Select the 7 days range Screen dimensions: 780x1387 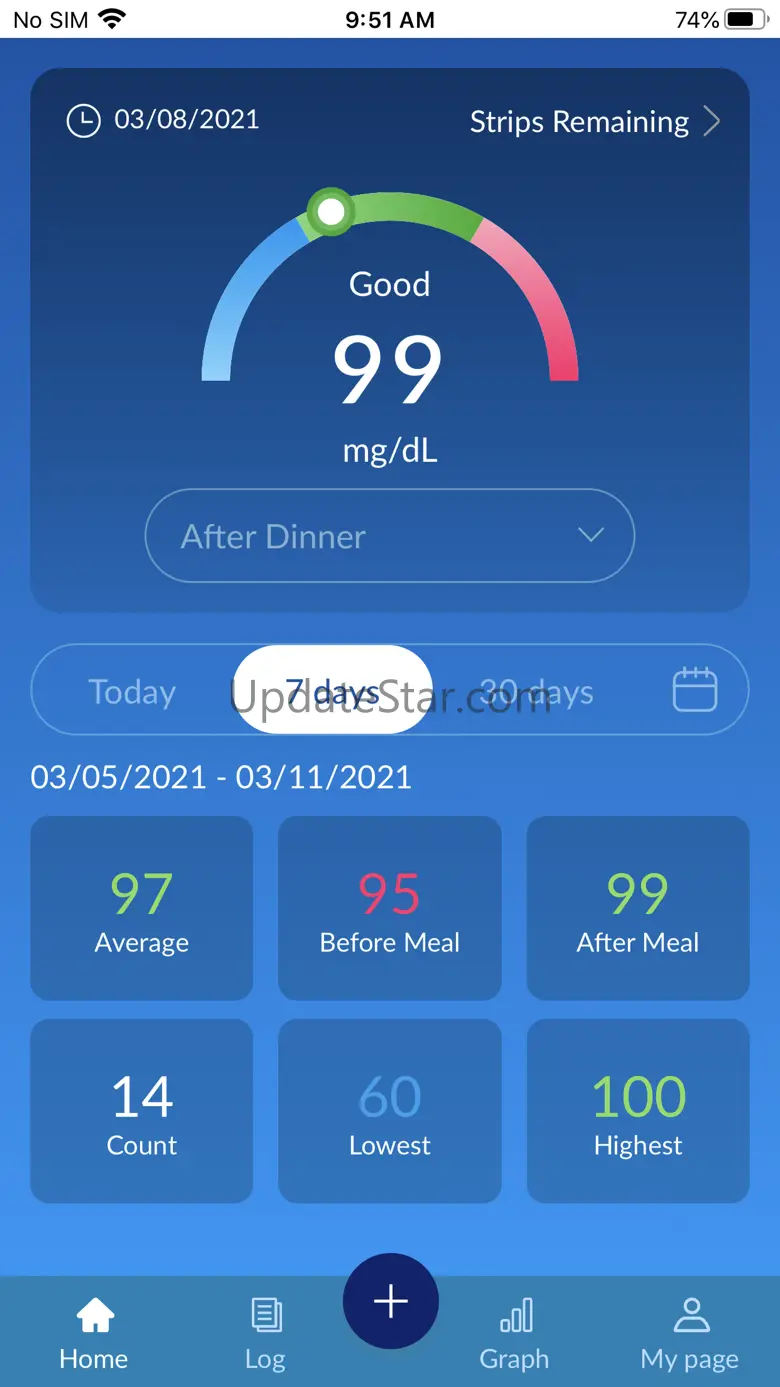coord(332,690)
